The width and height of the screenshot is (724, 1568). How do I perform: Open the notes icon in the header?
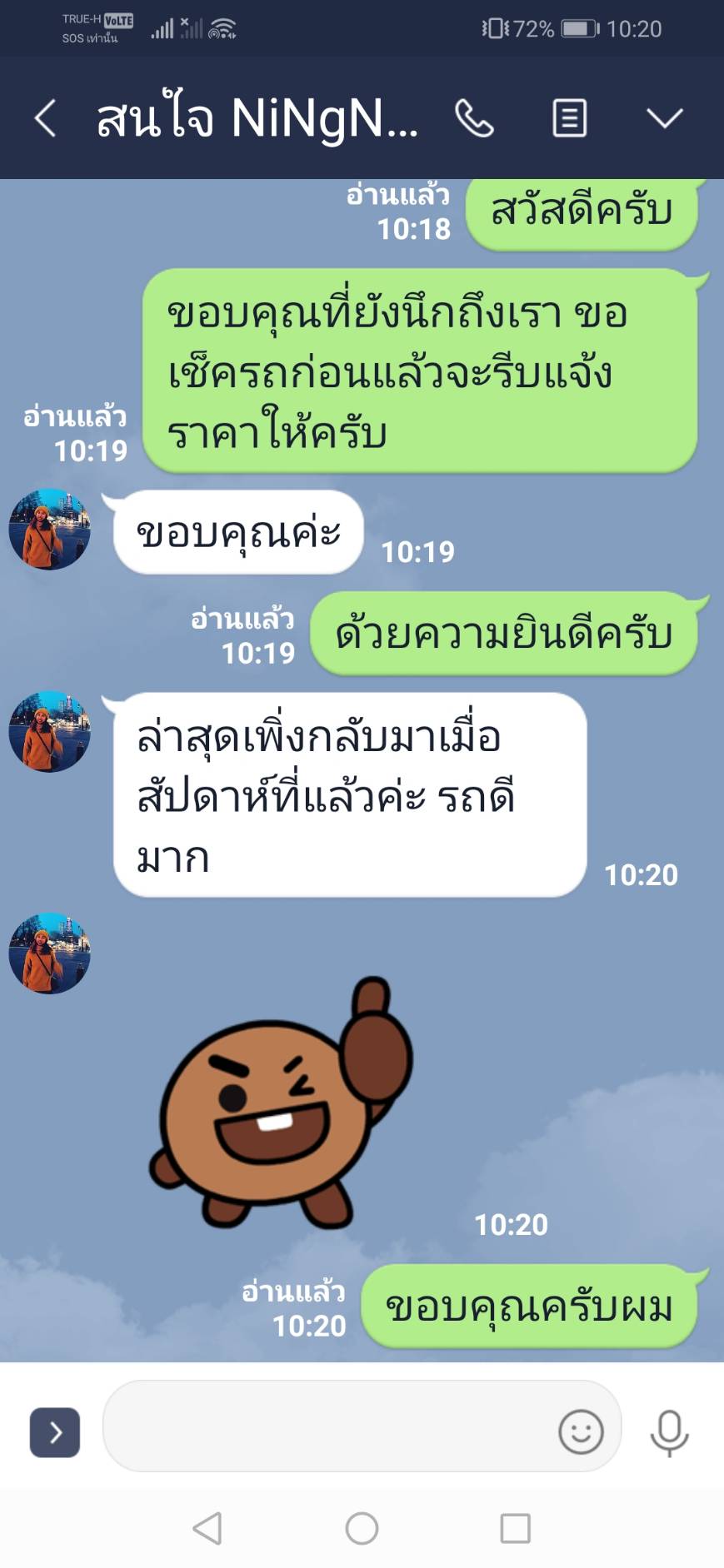click(x=570, y=118)
